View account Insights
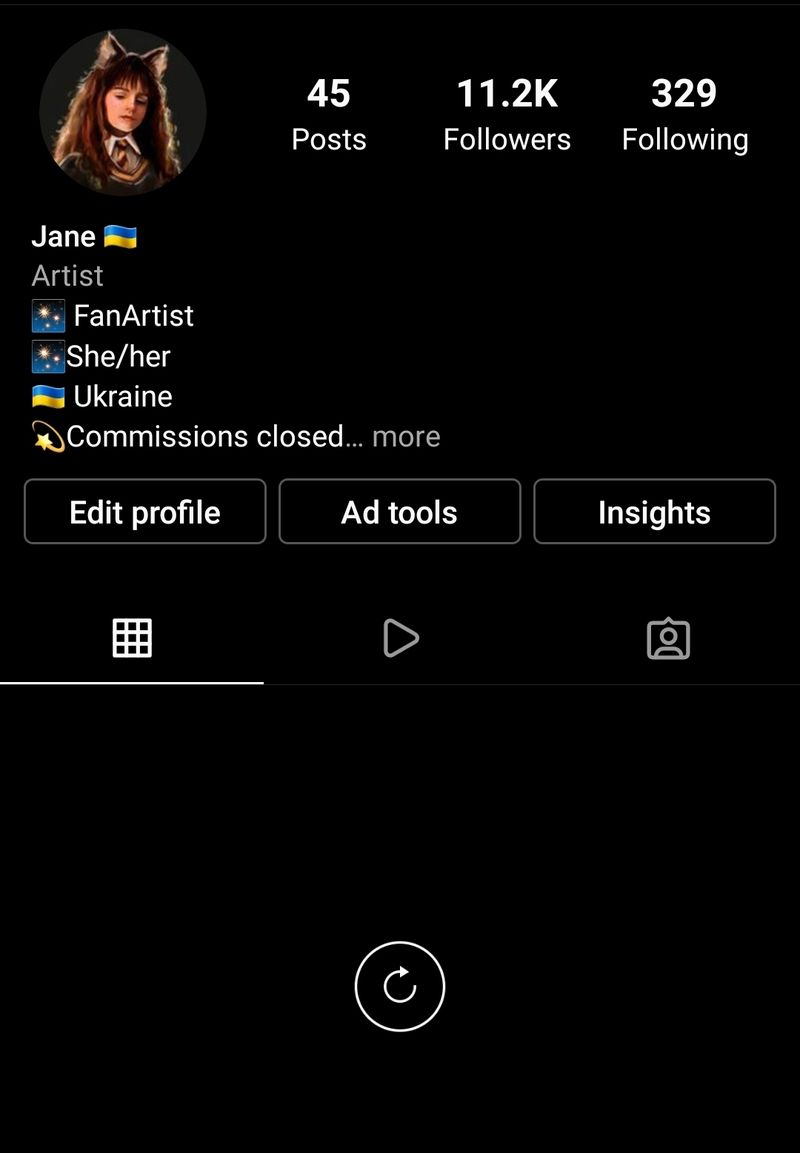This screenshot has width=800, height=1153. pyautogui.click(x=654, y=512)
